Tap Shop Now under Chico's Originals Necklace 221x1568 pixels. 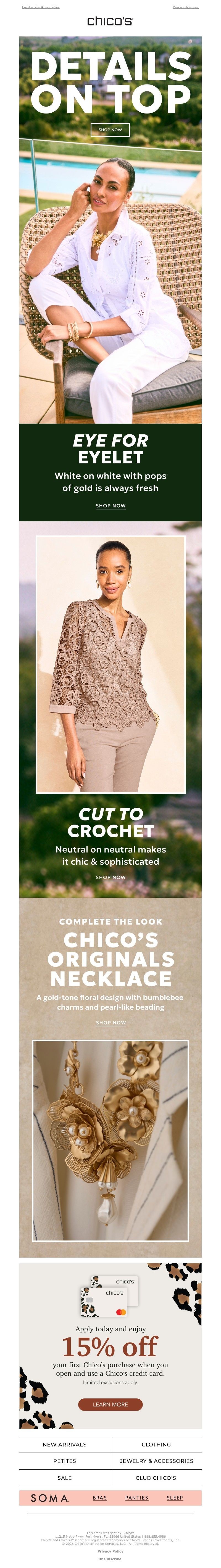click(x=110, y=1023)
